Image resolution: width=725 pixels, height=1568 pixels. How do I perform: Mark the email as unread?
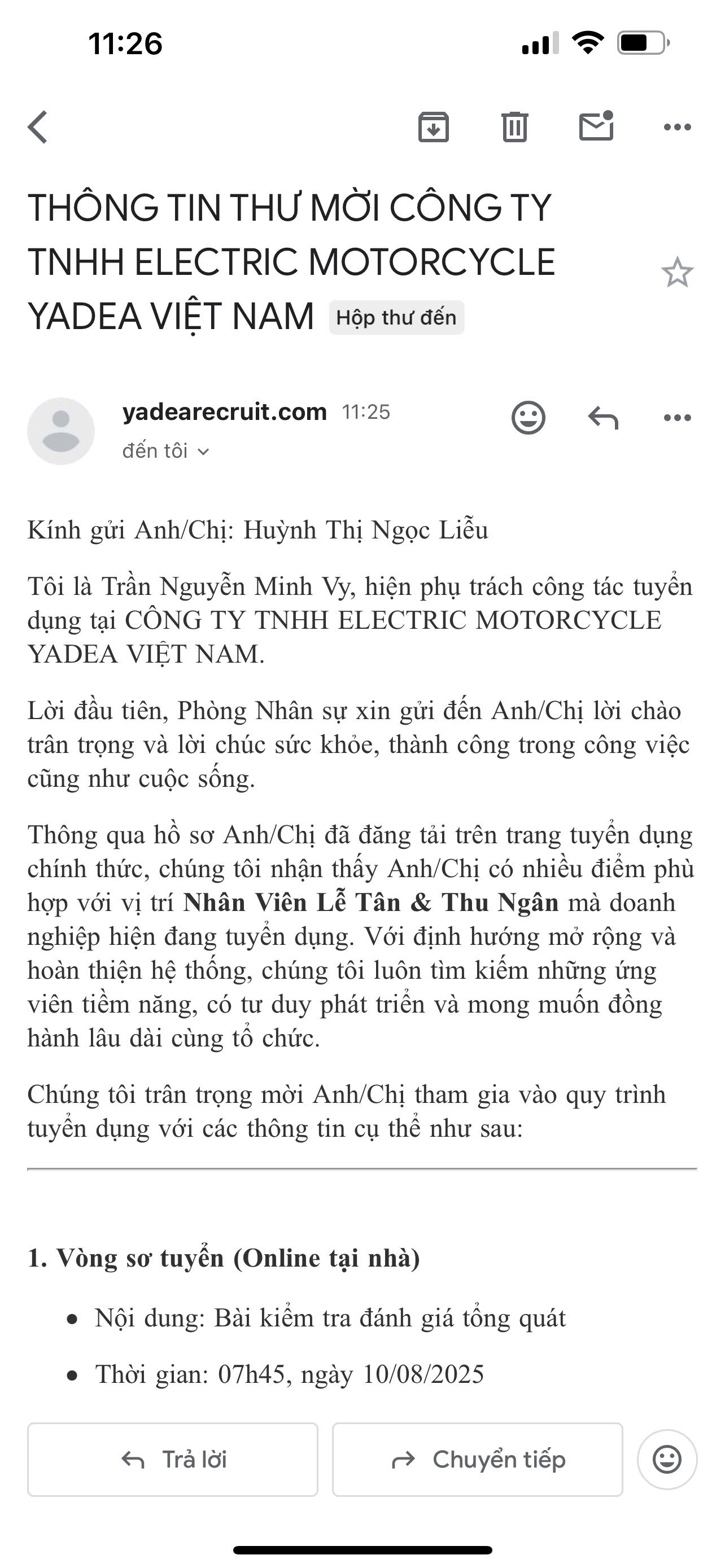(x=595, y=126)
